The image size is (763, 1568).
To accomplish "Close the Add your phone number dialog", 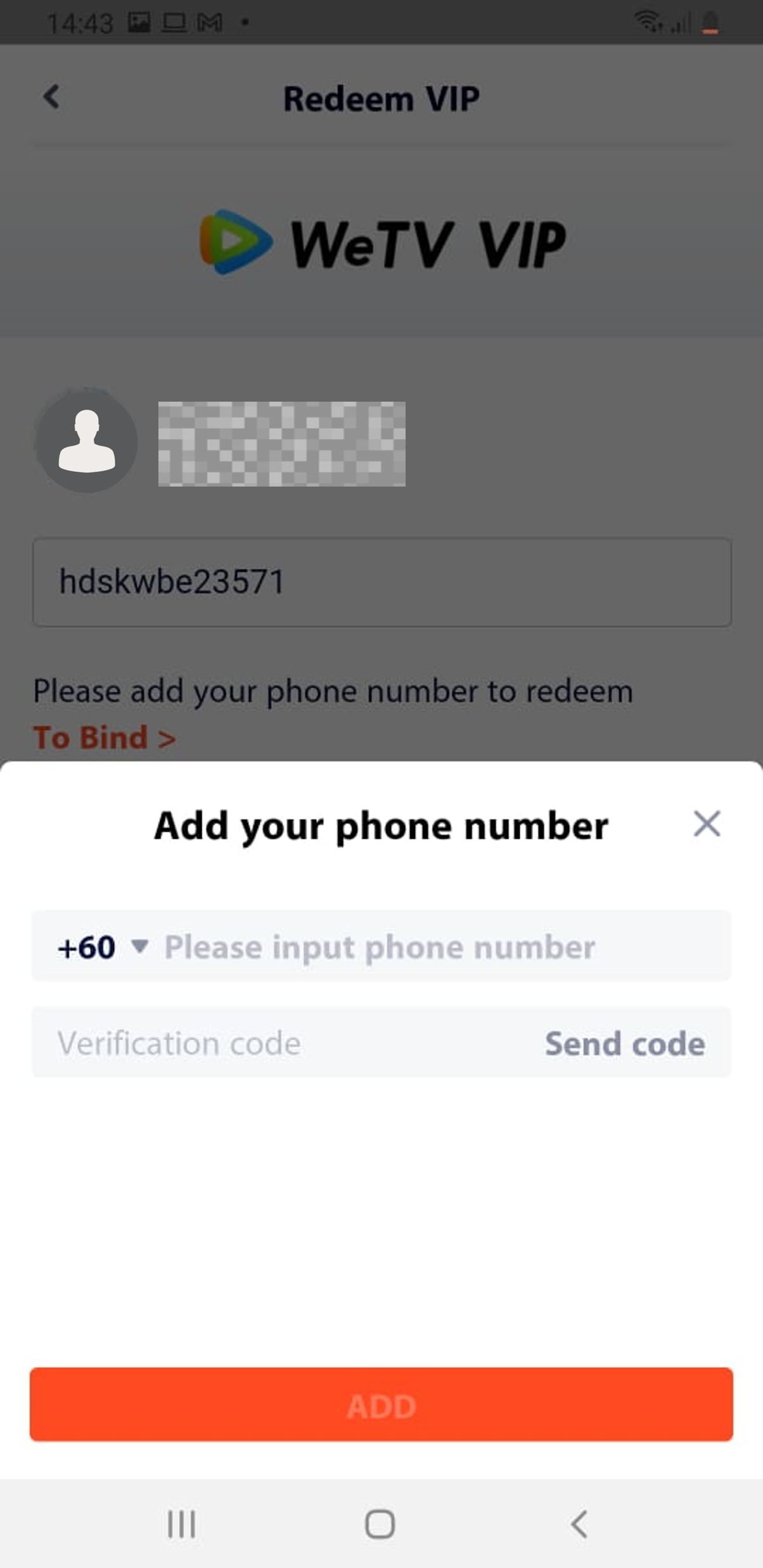I will (x=707, y=824).
